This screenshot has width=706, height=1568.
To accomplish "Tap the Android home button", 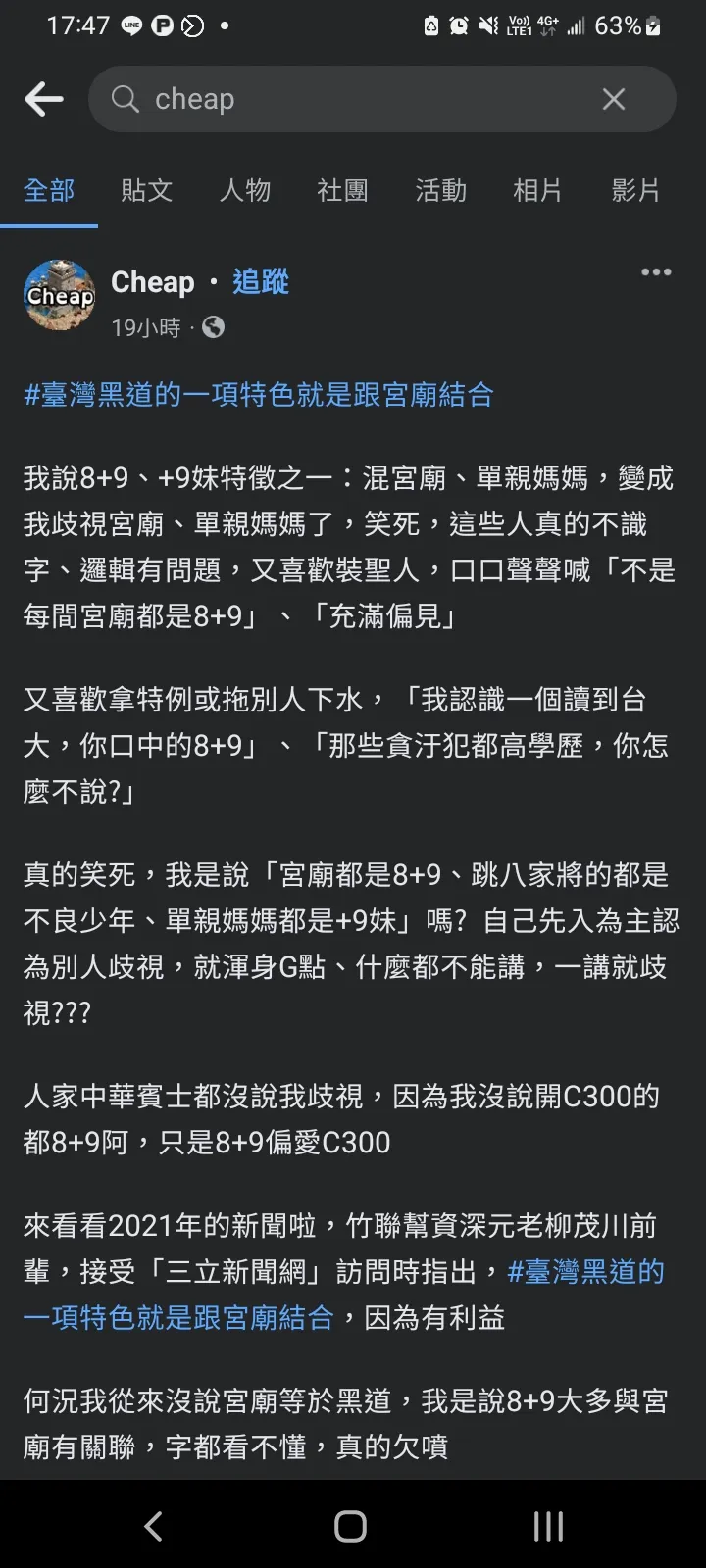I will (x=350, y=1525).
